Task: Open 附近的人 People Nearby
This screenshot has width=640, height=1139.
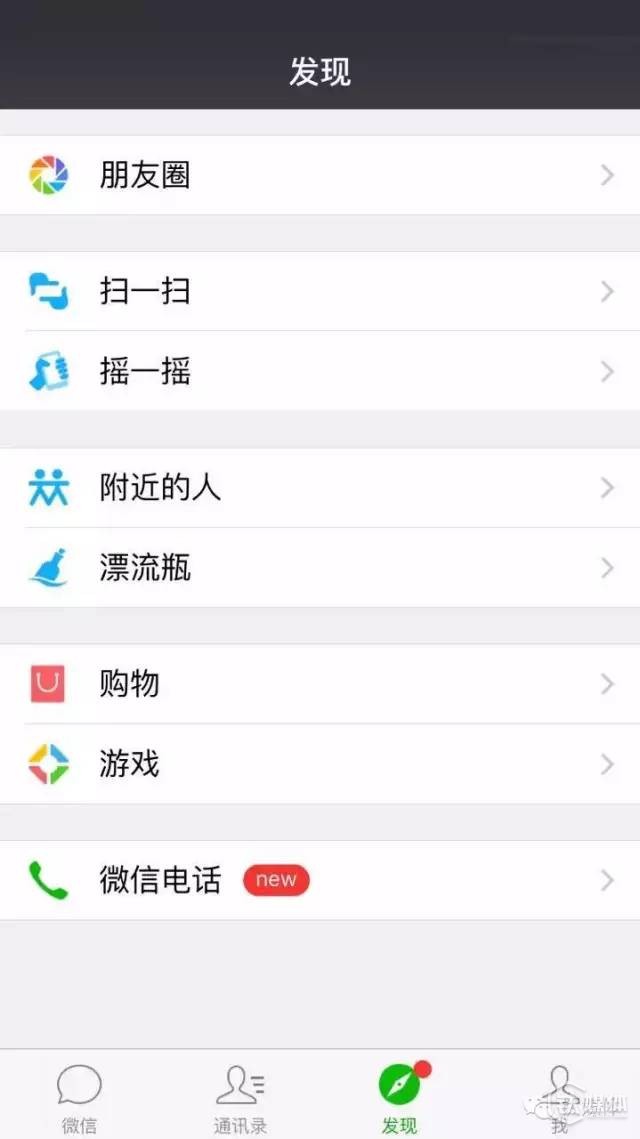Action: point(320,488)
